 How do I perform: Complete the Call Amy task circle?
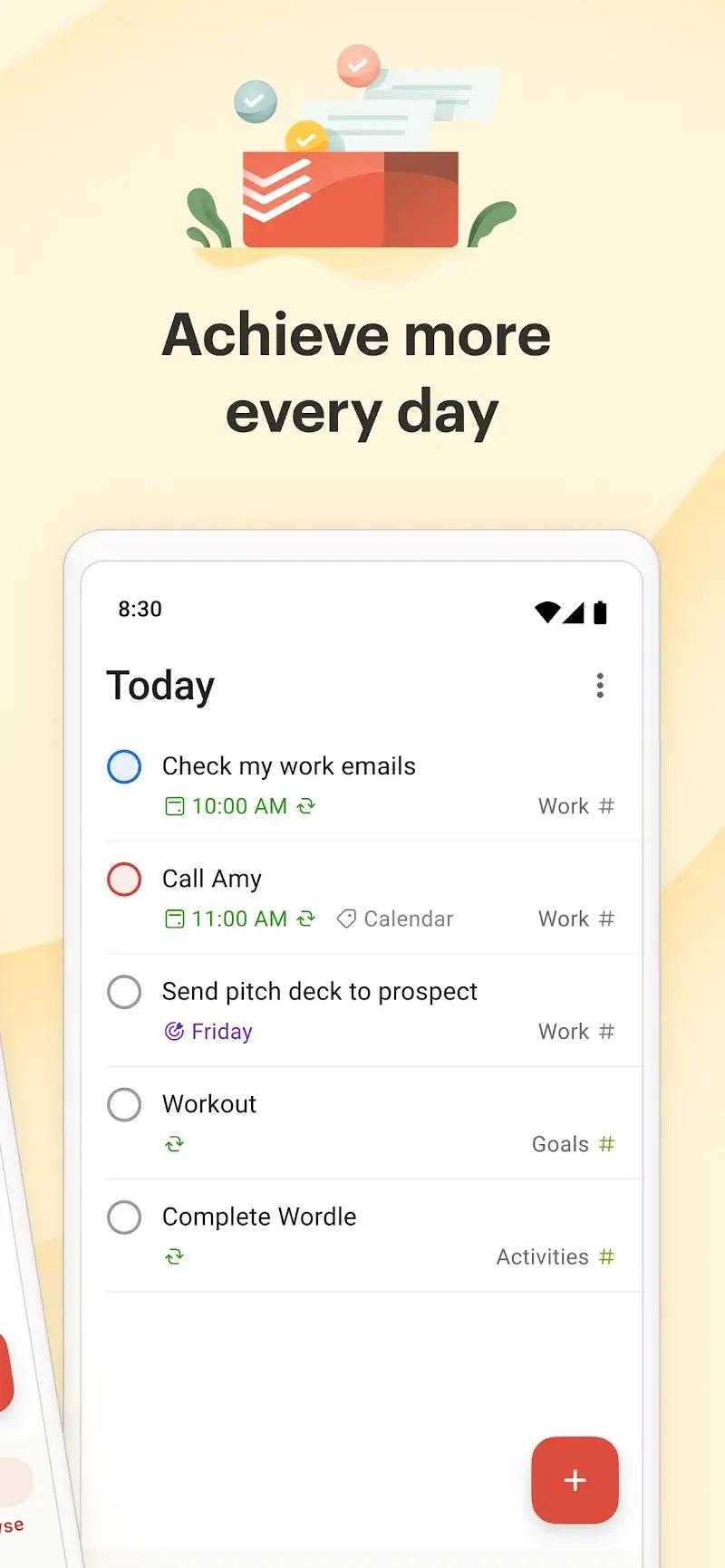click(124, 879)
